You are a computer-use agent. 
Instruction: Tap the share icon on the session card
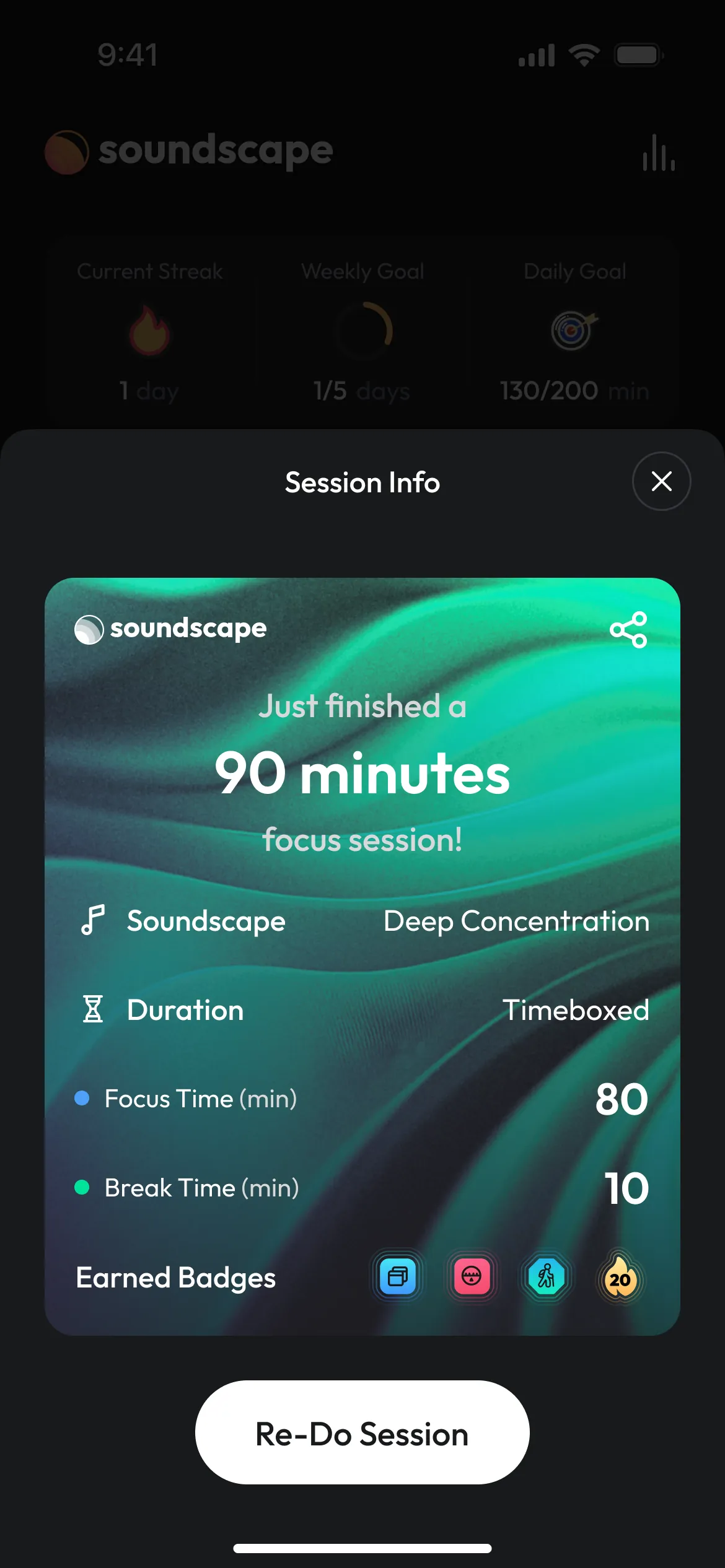point(628,630)
